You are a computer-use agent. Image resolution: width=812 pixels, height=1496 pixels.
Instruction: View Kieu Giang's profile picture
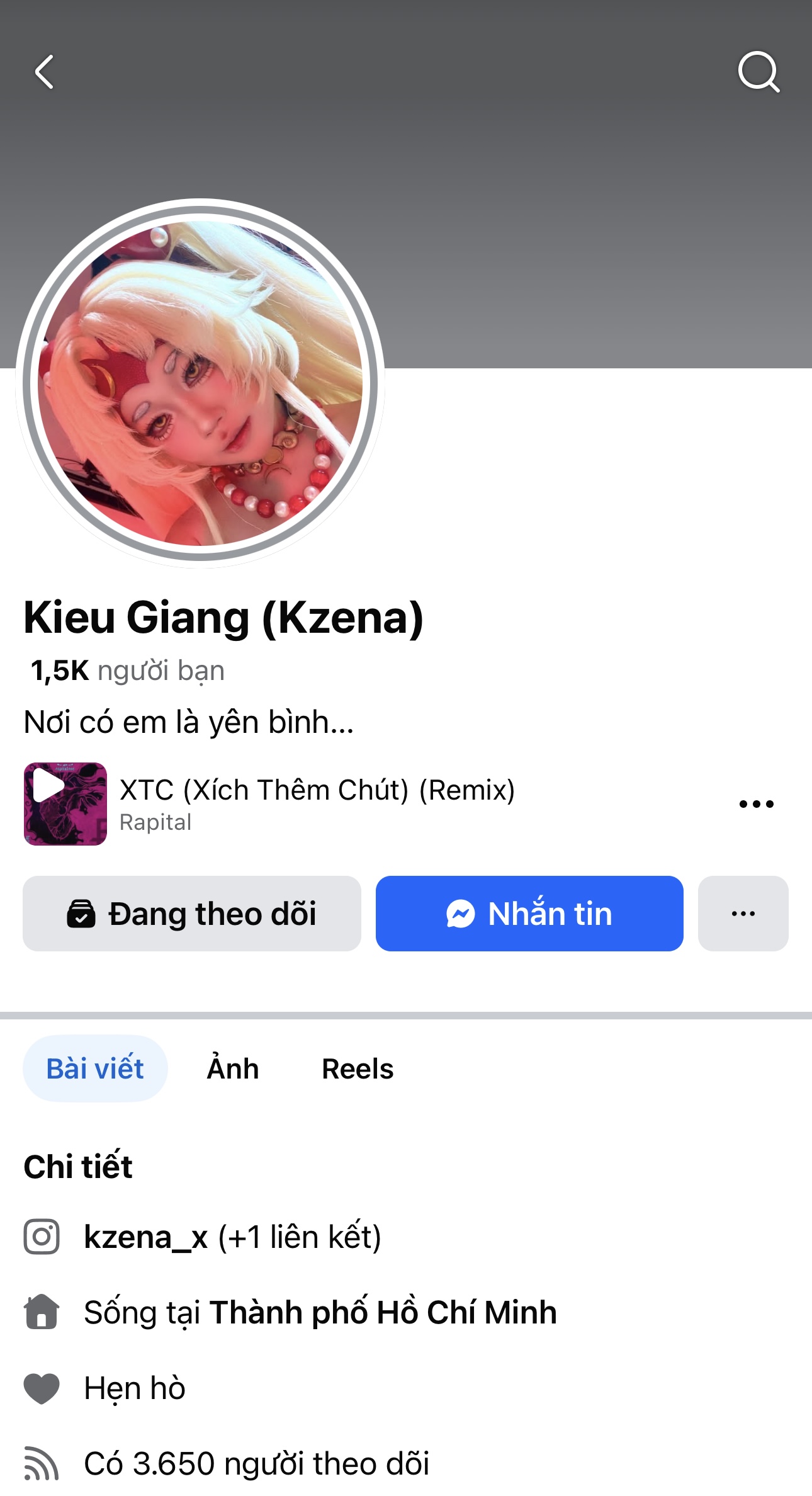[200, 383]
